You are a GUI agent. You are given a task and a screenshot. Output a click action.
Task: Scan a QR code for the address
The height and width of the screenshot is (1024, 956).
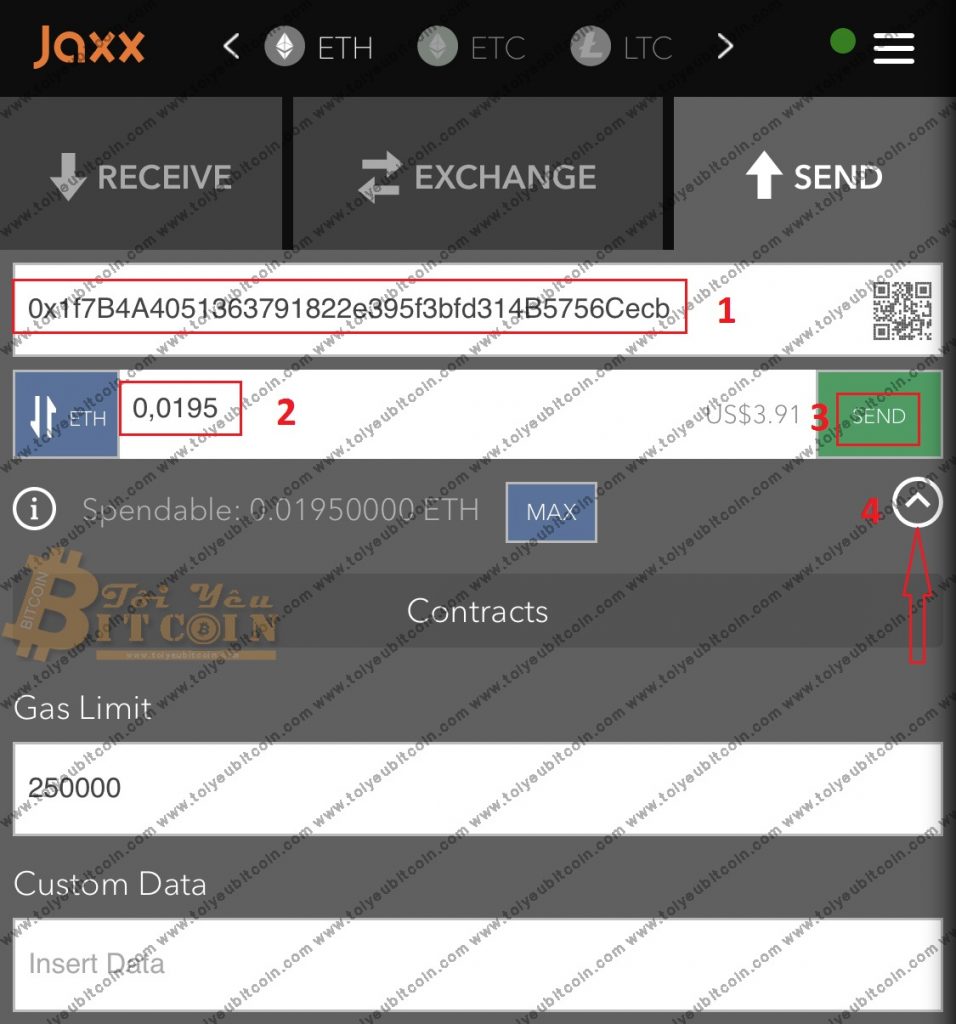[901, 310]
